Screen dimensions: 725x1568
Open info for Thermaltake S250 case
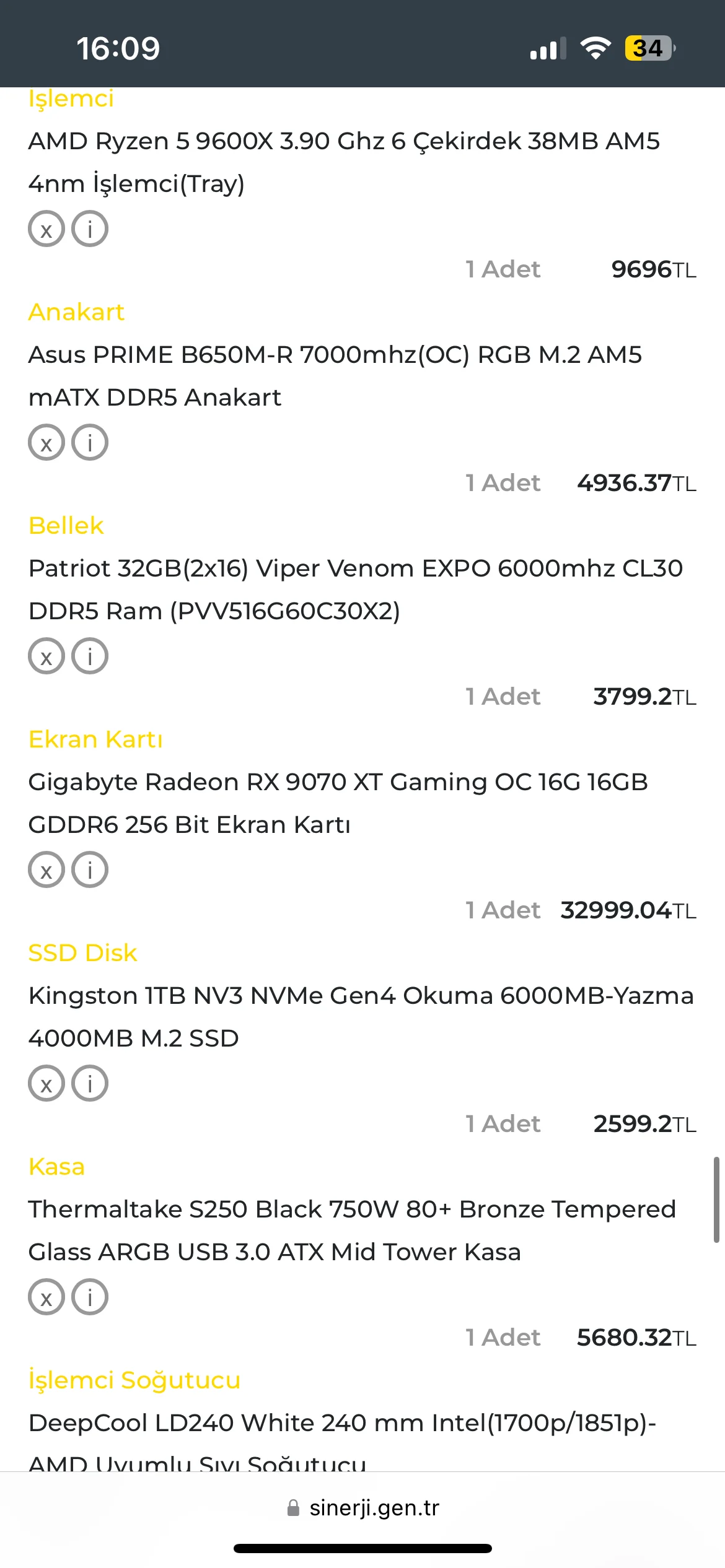[x=90, y=1297]
